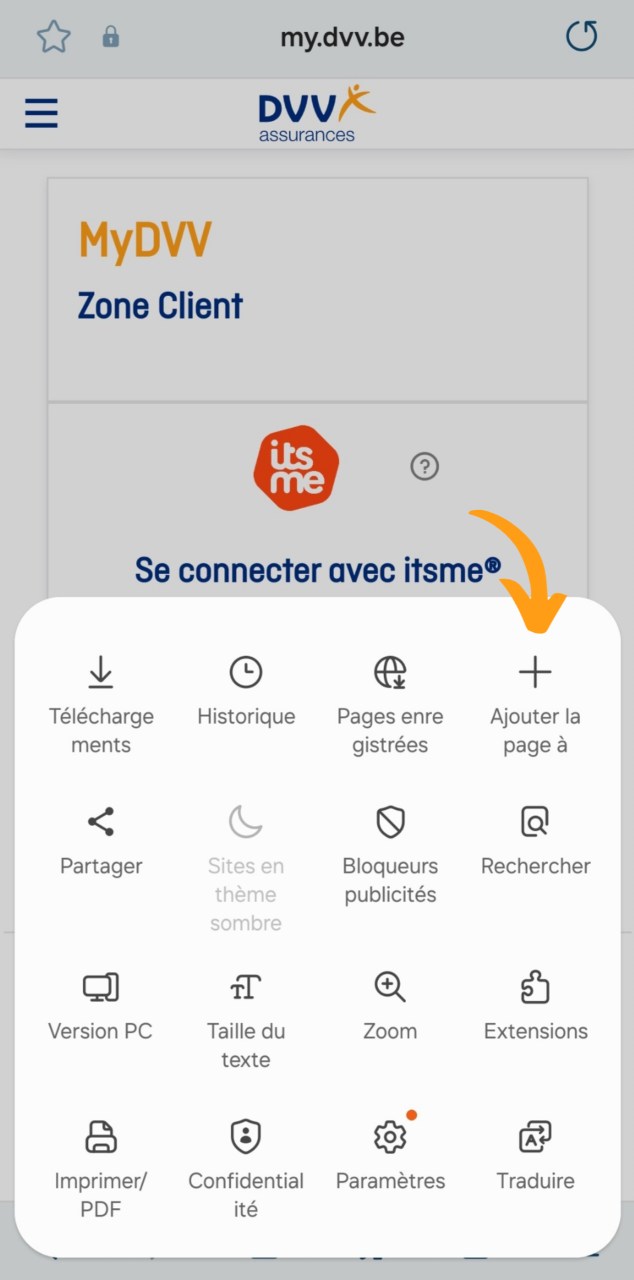Viewport: 634px width, 1280px height.
Task: Choose Imprimer/PDF
Action: tap(101, 1166)
